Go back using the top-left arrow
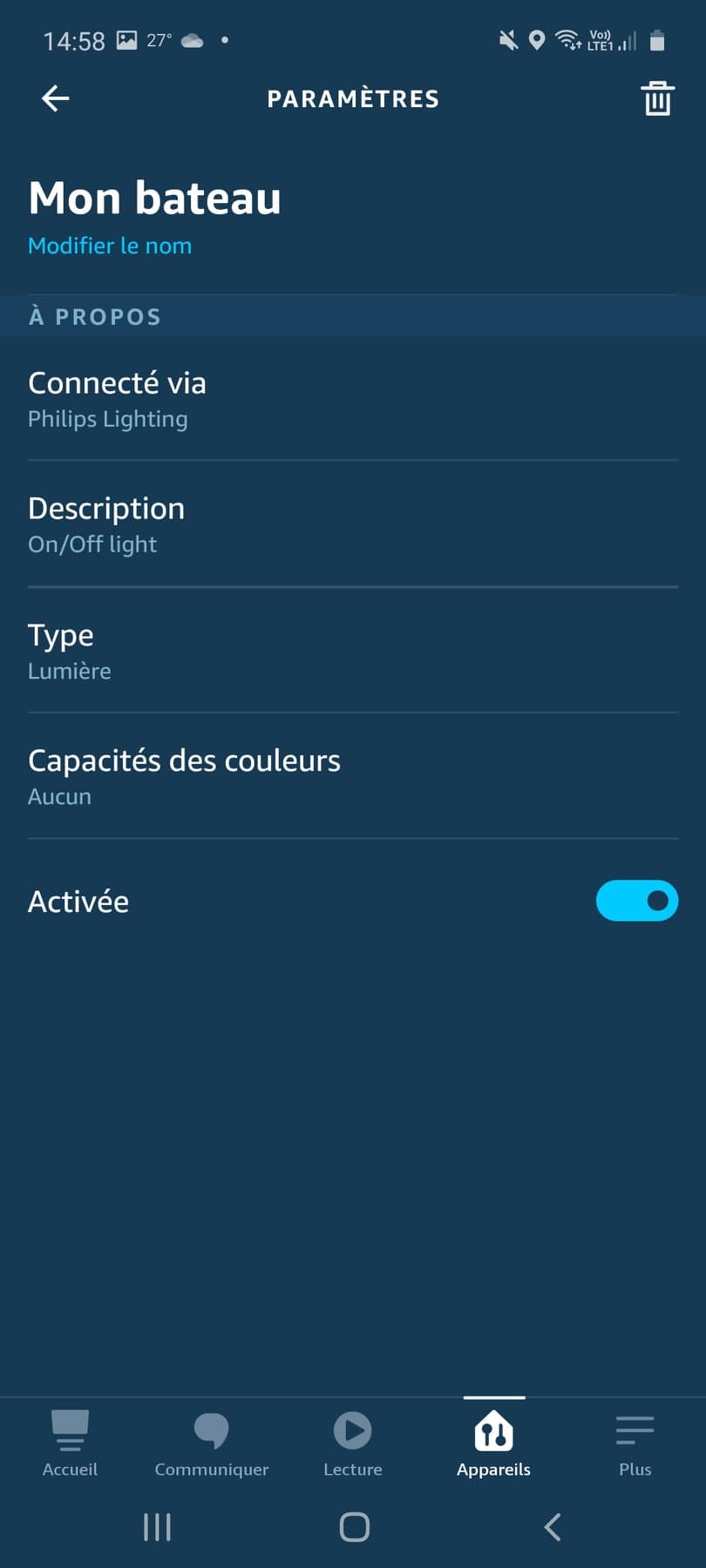Screen dimensions: 706x1568 click(55, 98)
